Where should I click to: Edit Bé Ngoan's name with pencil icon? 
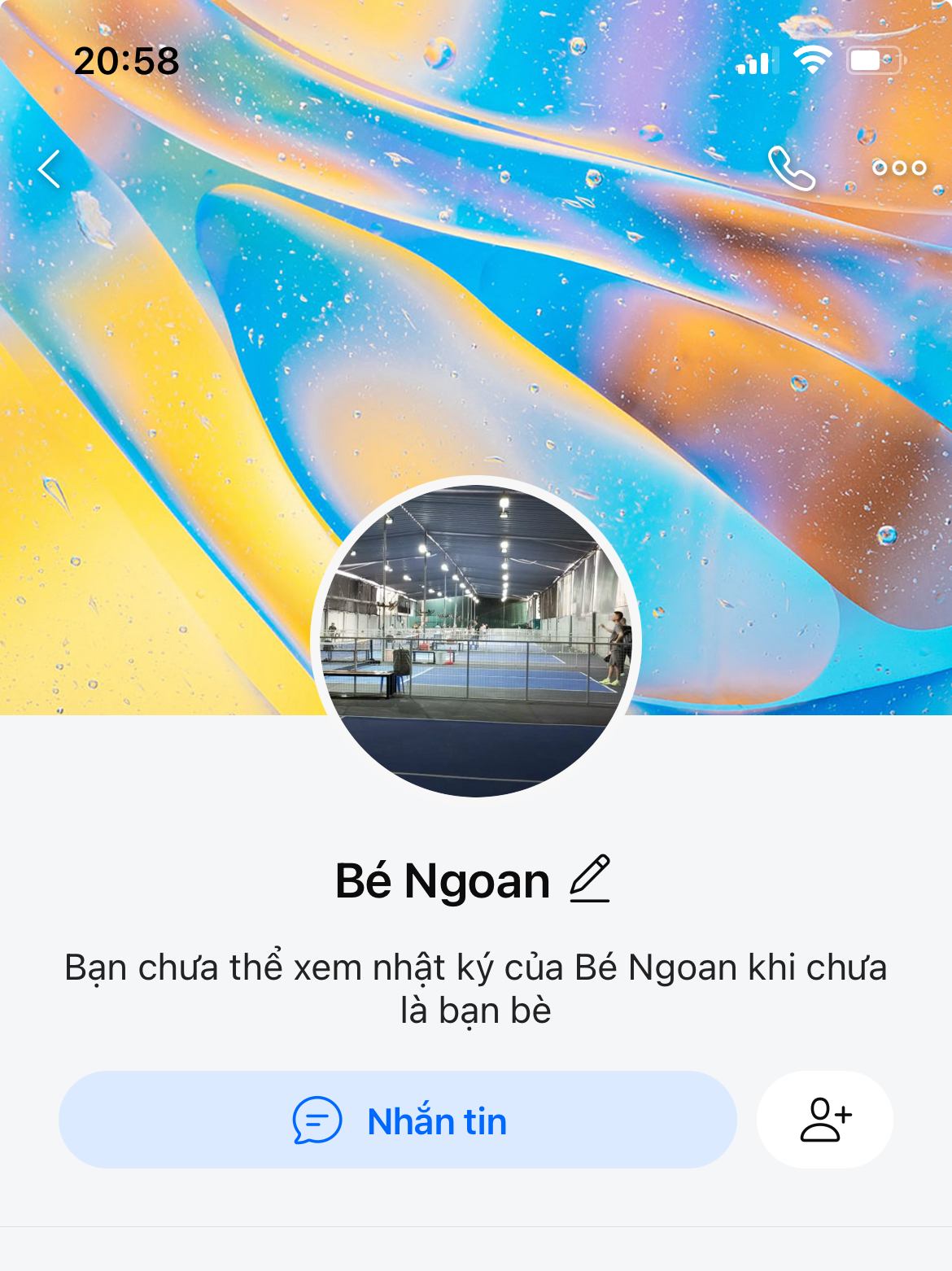coord(590,879)
